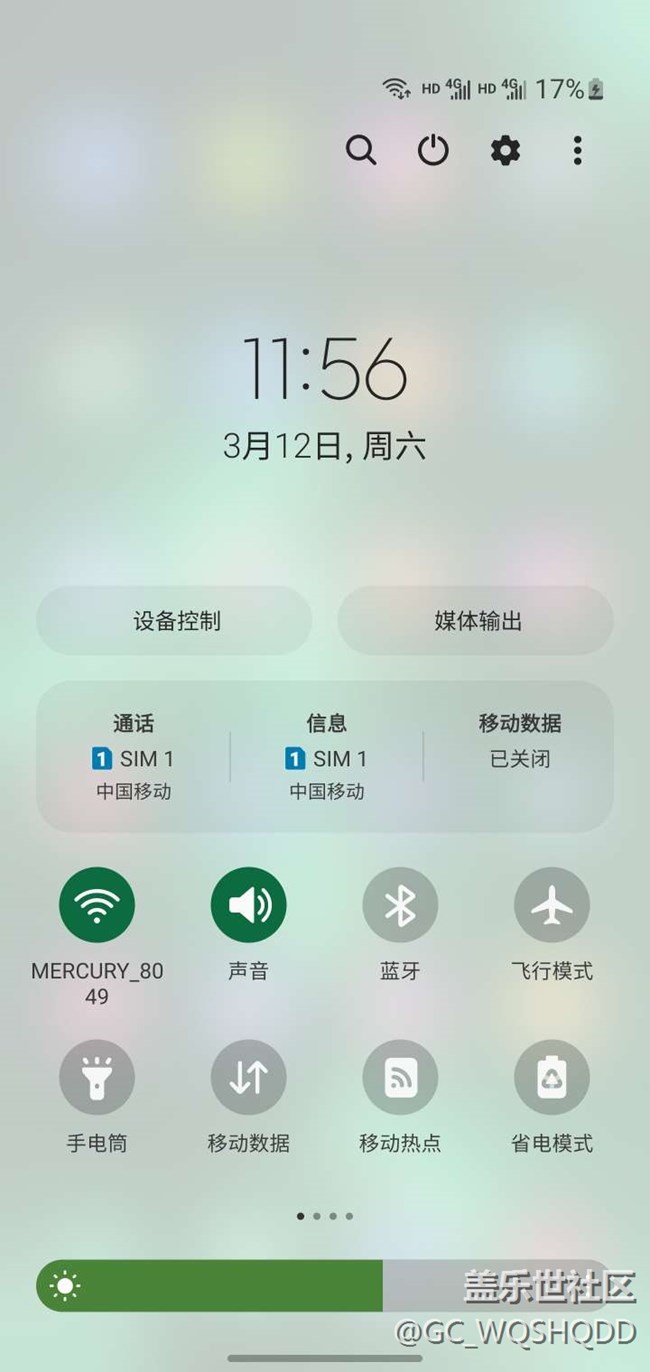Change the 信息 SIM selection
Viewport: 650px width, 1372px height.
(x=327, y=757)
